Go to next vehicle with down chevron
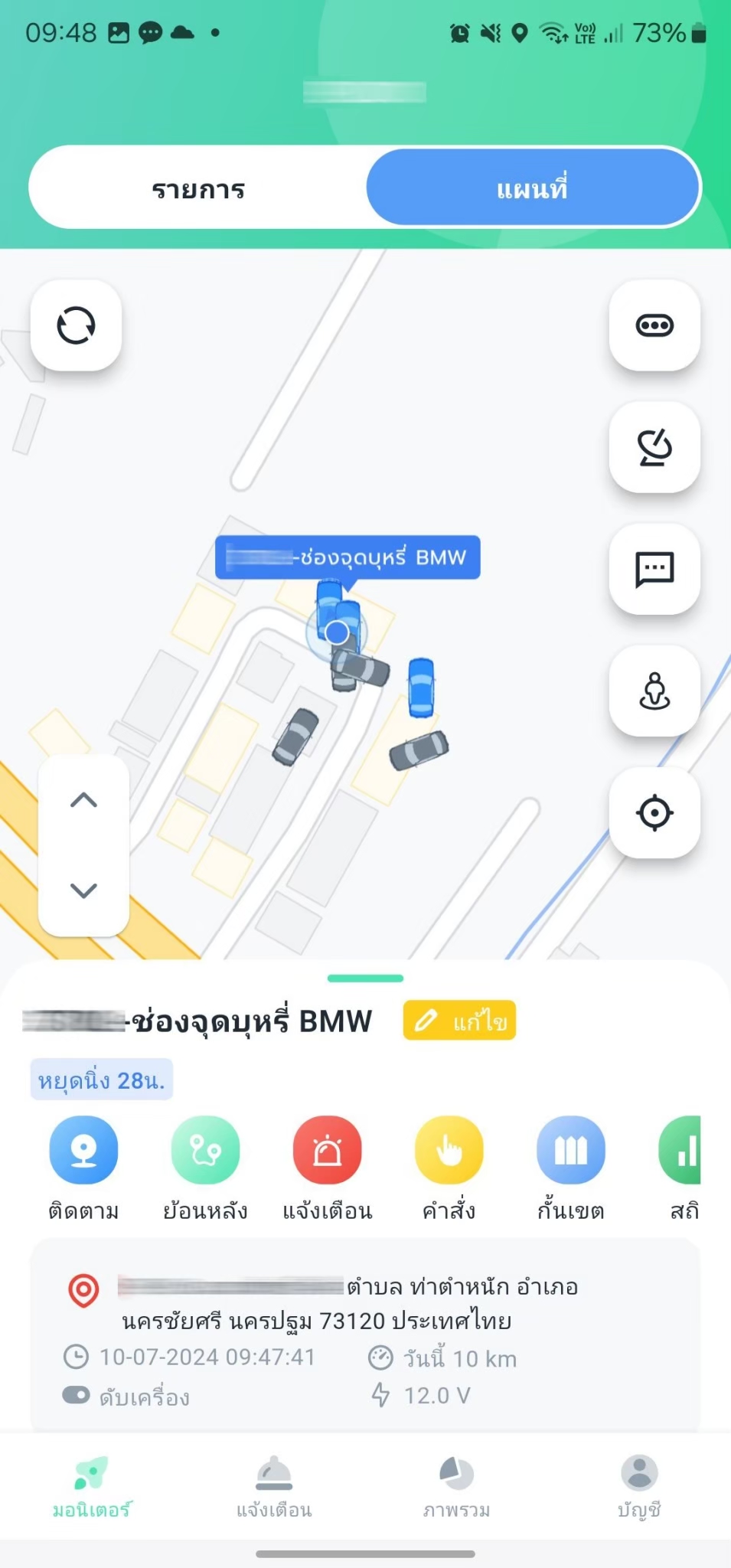 [83, 890]
